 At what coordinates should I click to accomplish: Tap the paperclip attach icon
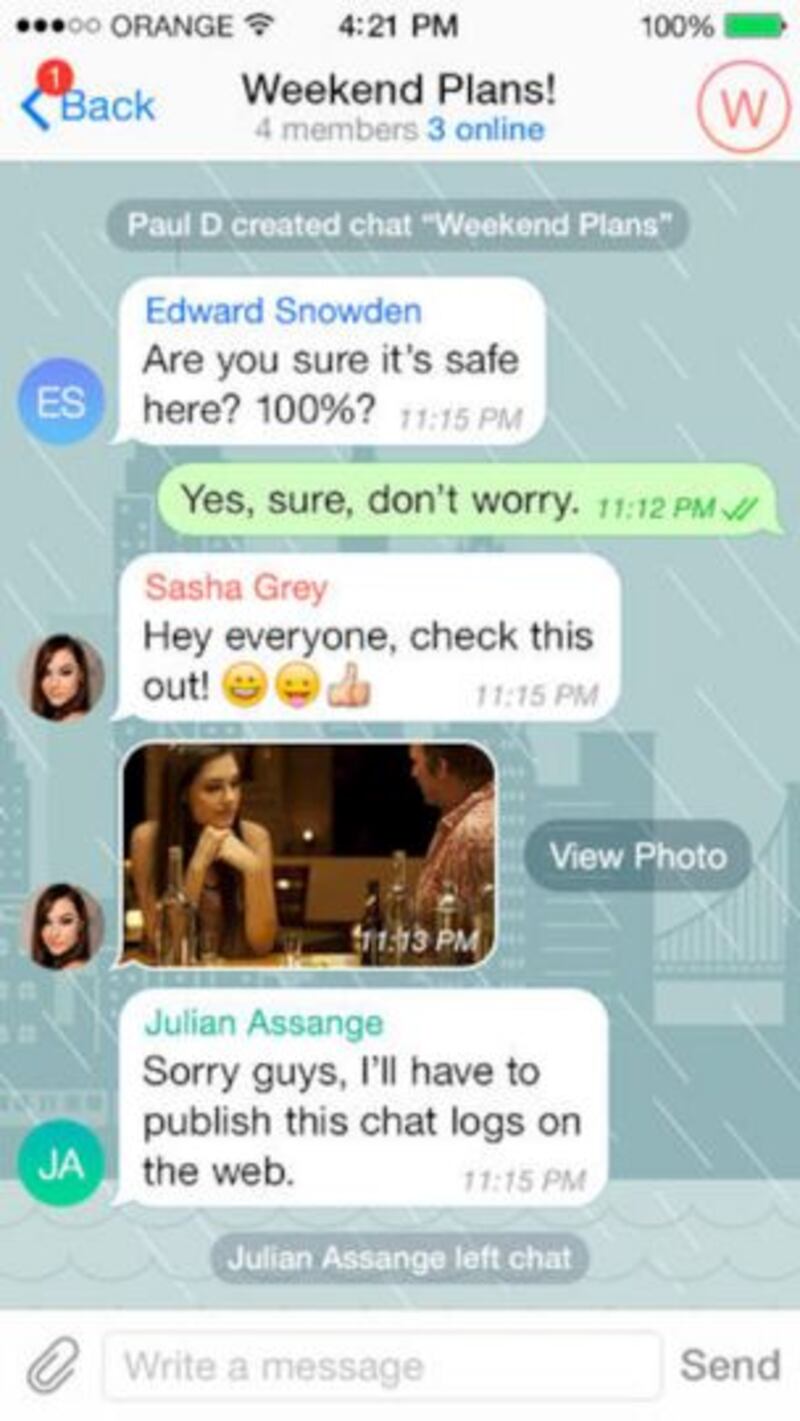coord(52,1366)
